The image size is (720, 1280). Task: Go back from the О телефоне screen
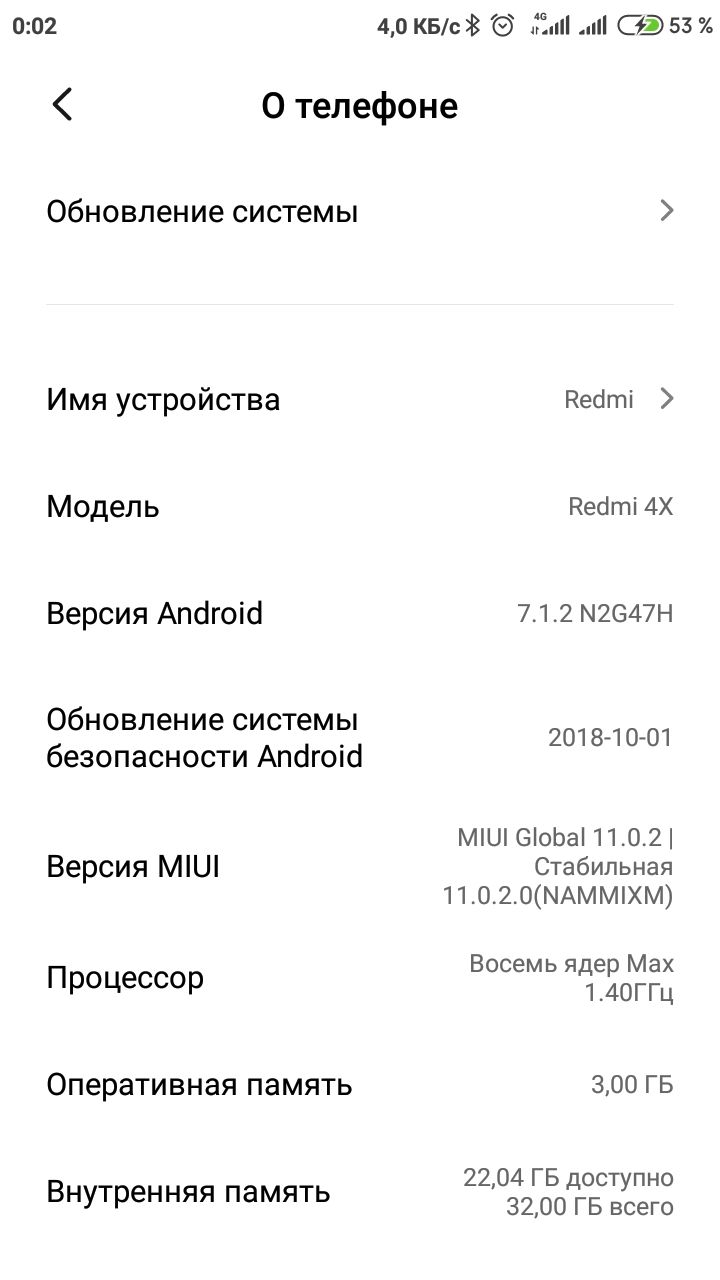point(62,104)
